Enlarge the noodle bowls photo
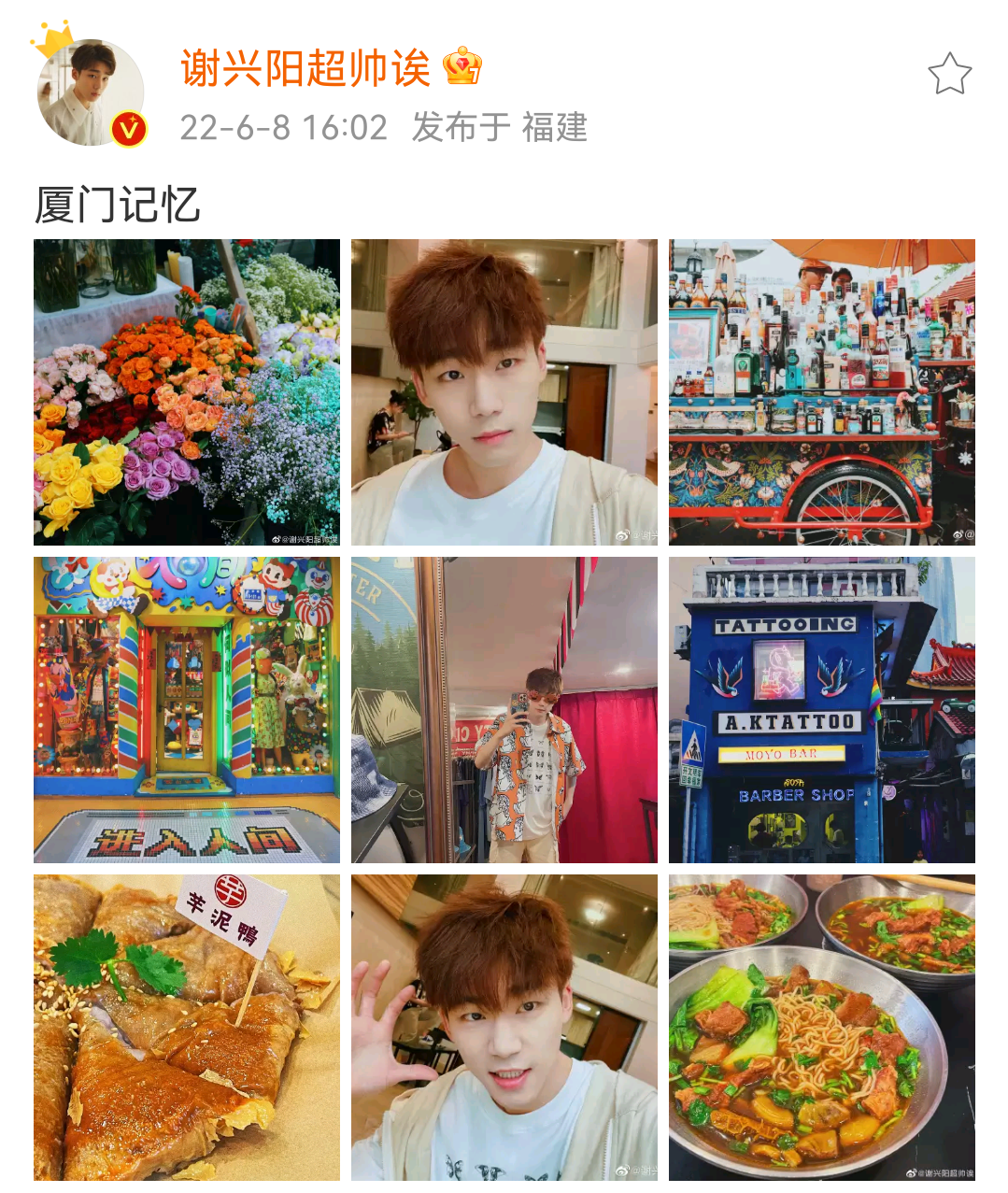The width and height of the screenshot is (1008, 1193). point(821,1028)
